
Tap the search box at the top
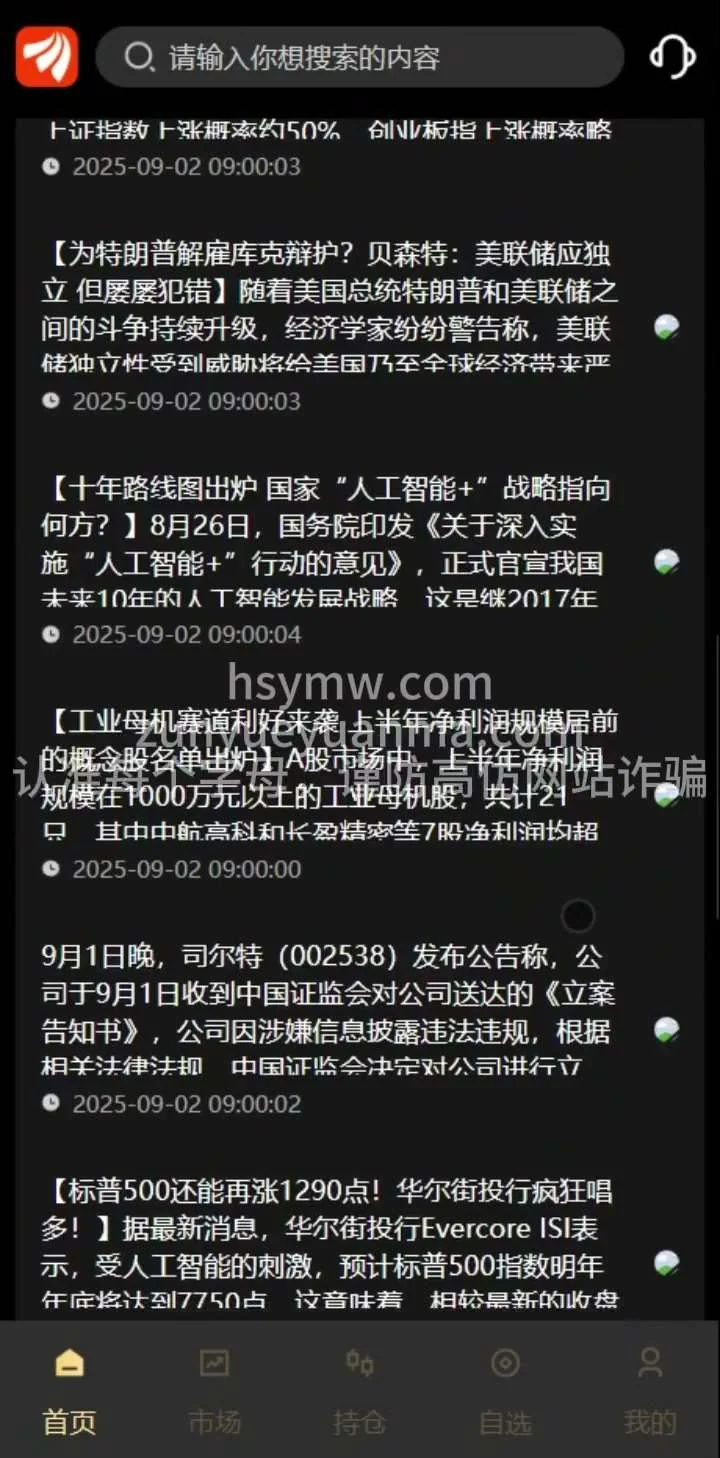tap(360, 57)
